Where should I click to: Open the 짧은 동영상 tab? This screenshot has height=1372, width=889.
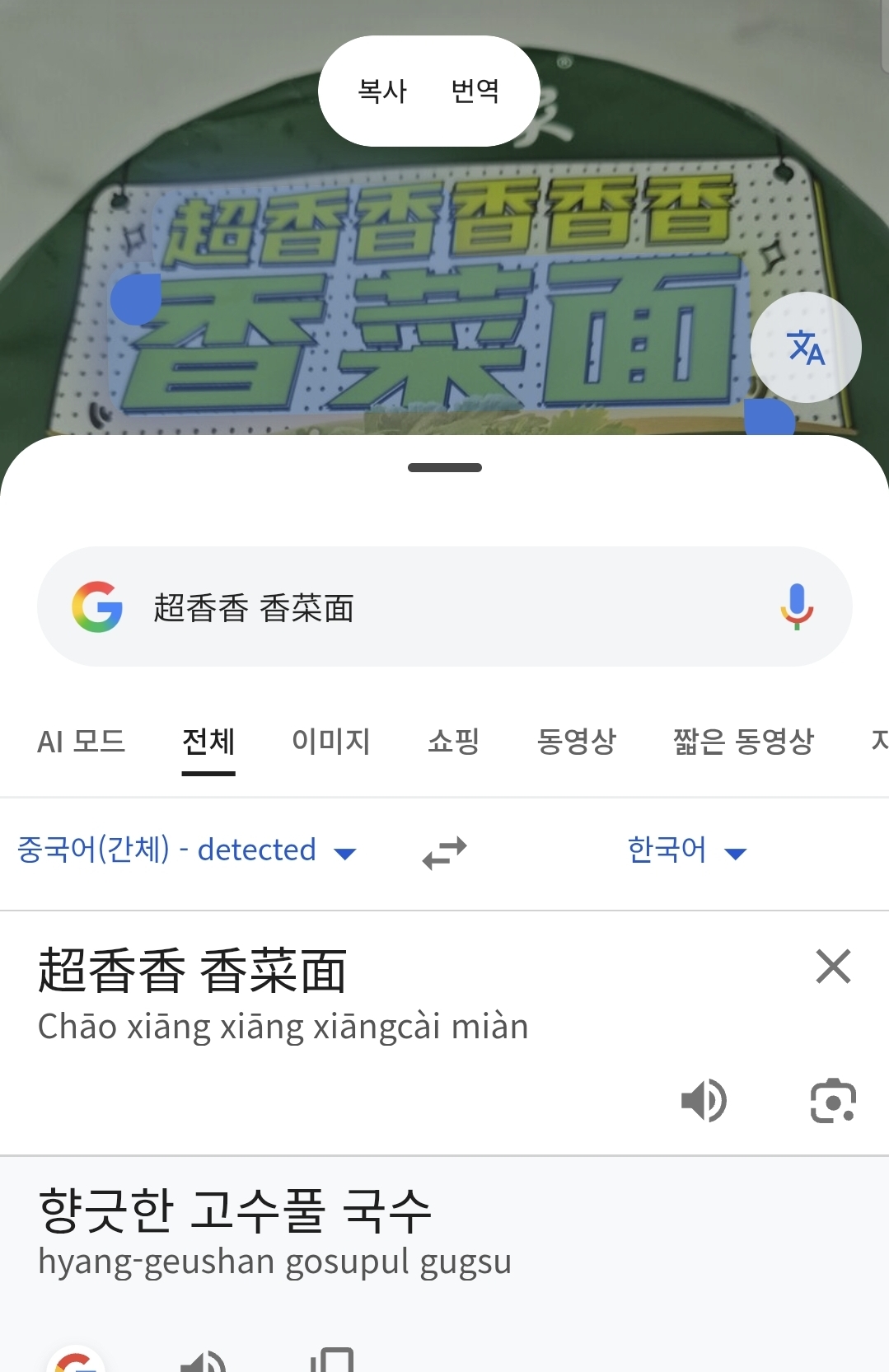(x=743, y=741)
